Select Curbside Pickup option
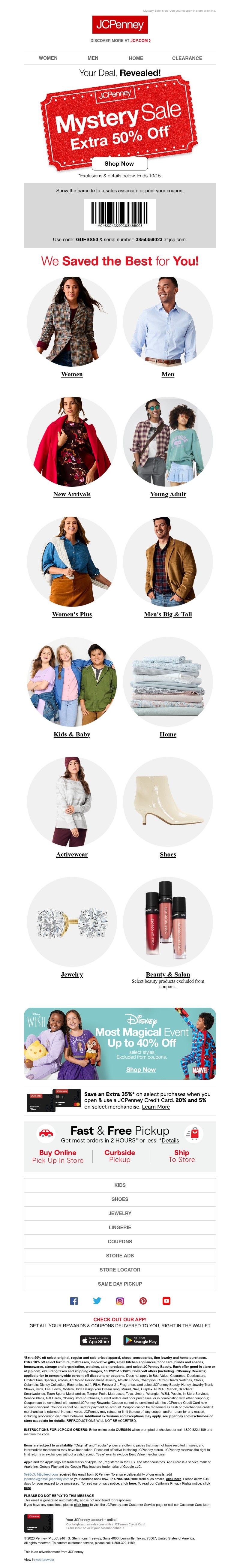The height and width of the screenshot is (1568, 240). point(119,1156)
